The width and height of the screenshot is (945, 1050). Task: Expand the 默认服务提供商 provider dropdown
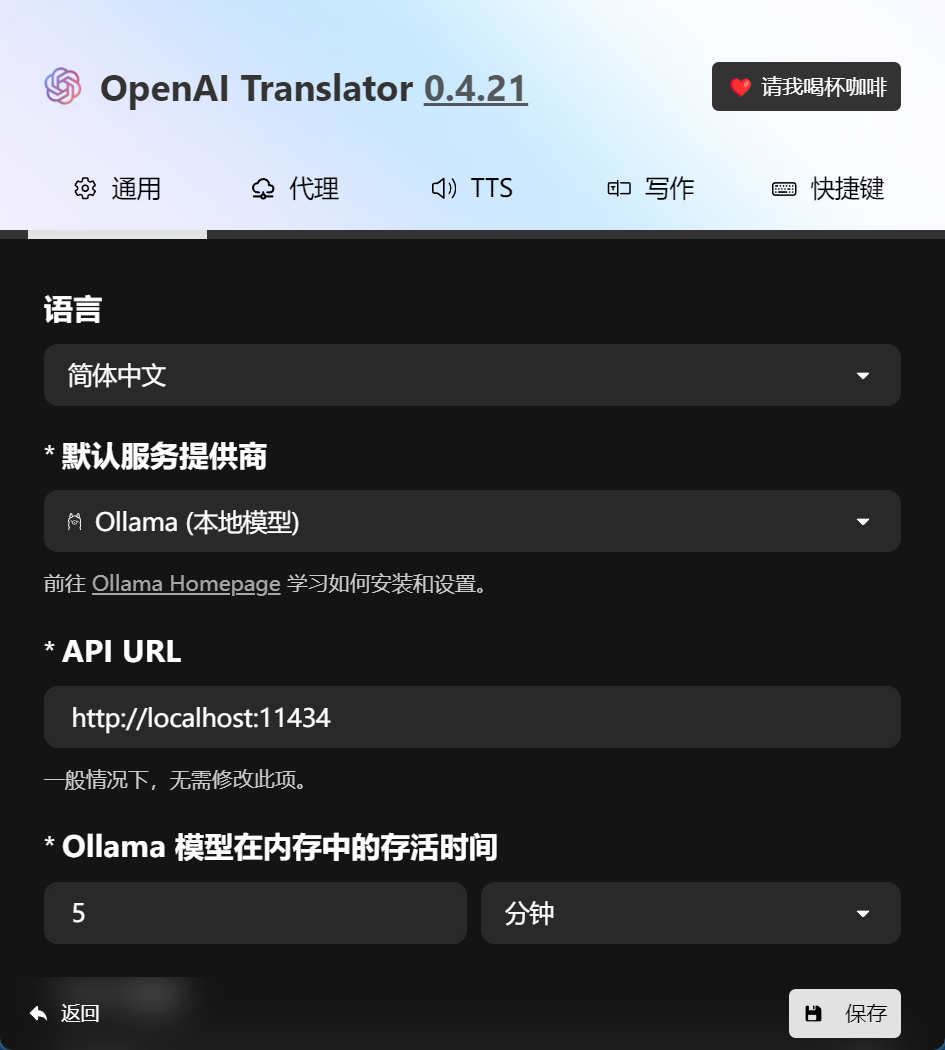[x=471, y=521]
